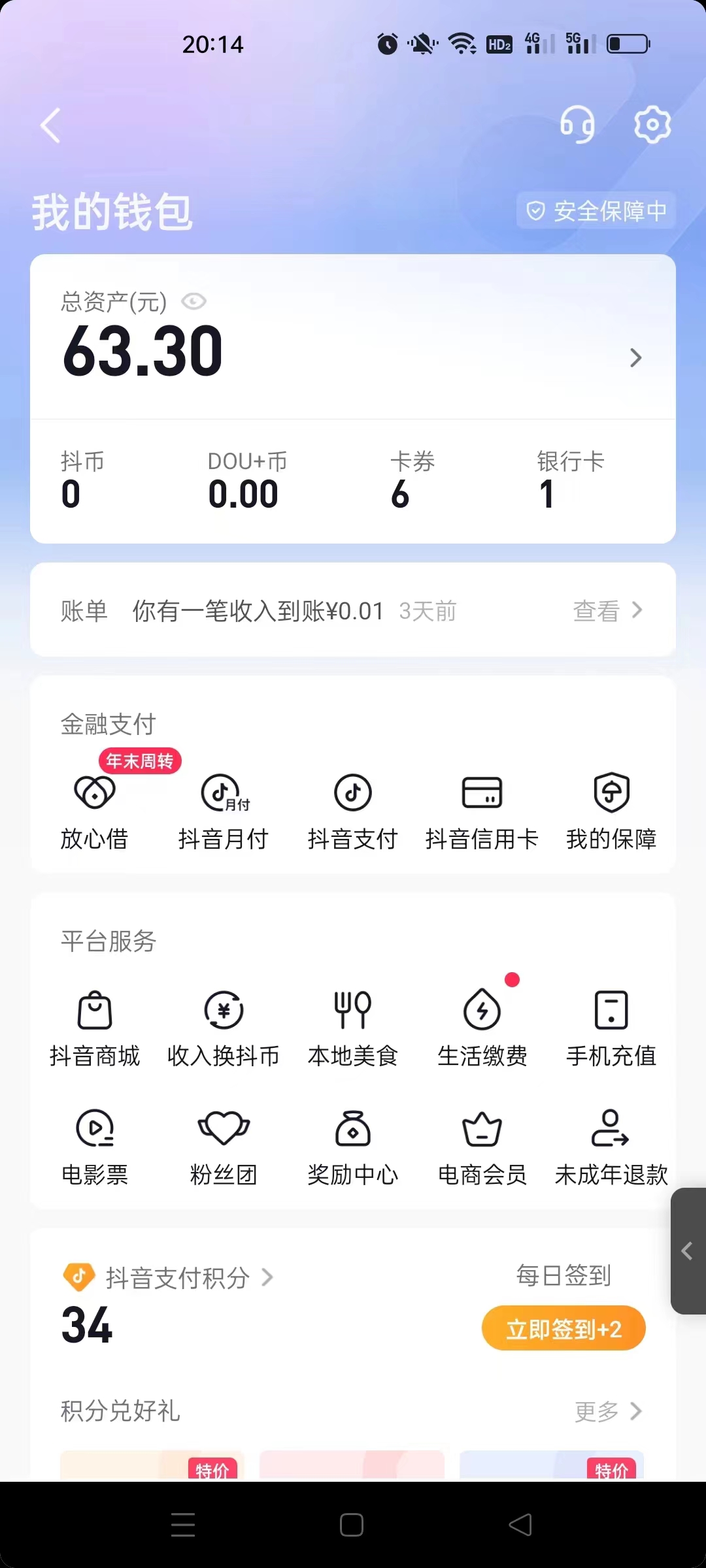Viewport: 706px width, 1568px height.
Task: Tap the system home button
Action: coord(352,1525)
